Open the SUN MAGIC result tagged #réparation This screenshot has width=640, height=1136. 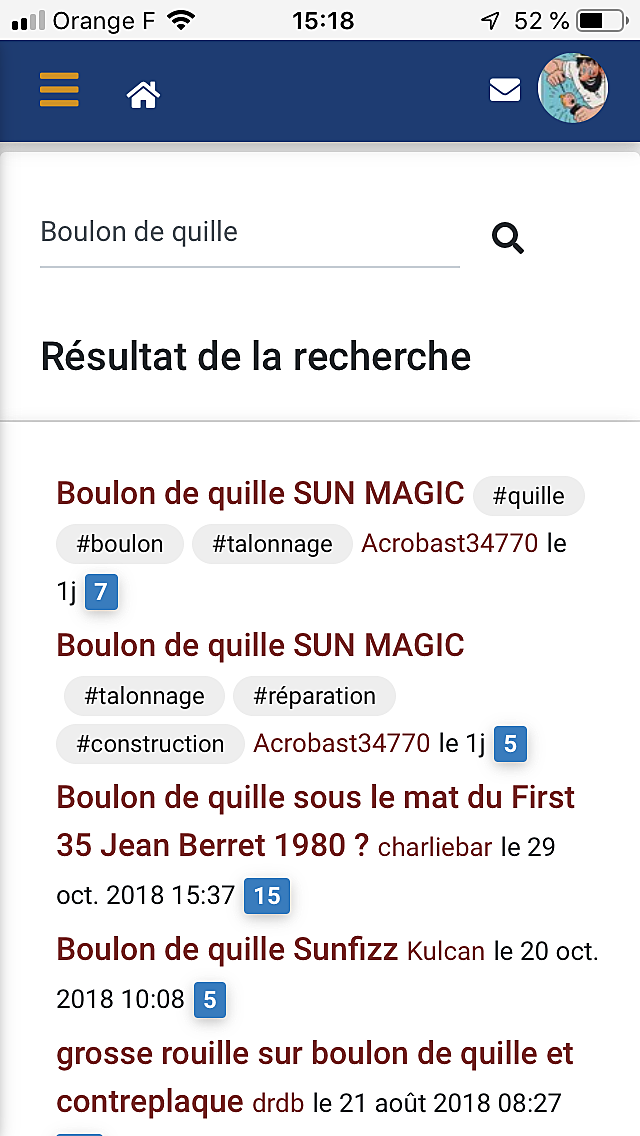(x=260, y=646)
